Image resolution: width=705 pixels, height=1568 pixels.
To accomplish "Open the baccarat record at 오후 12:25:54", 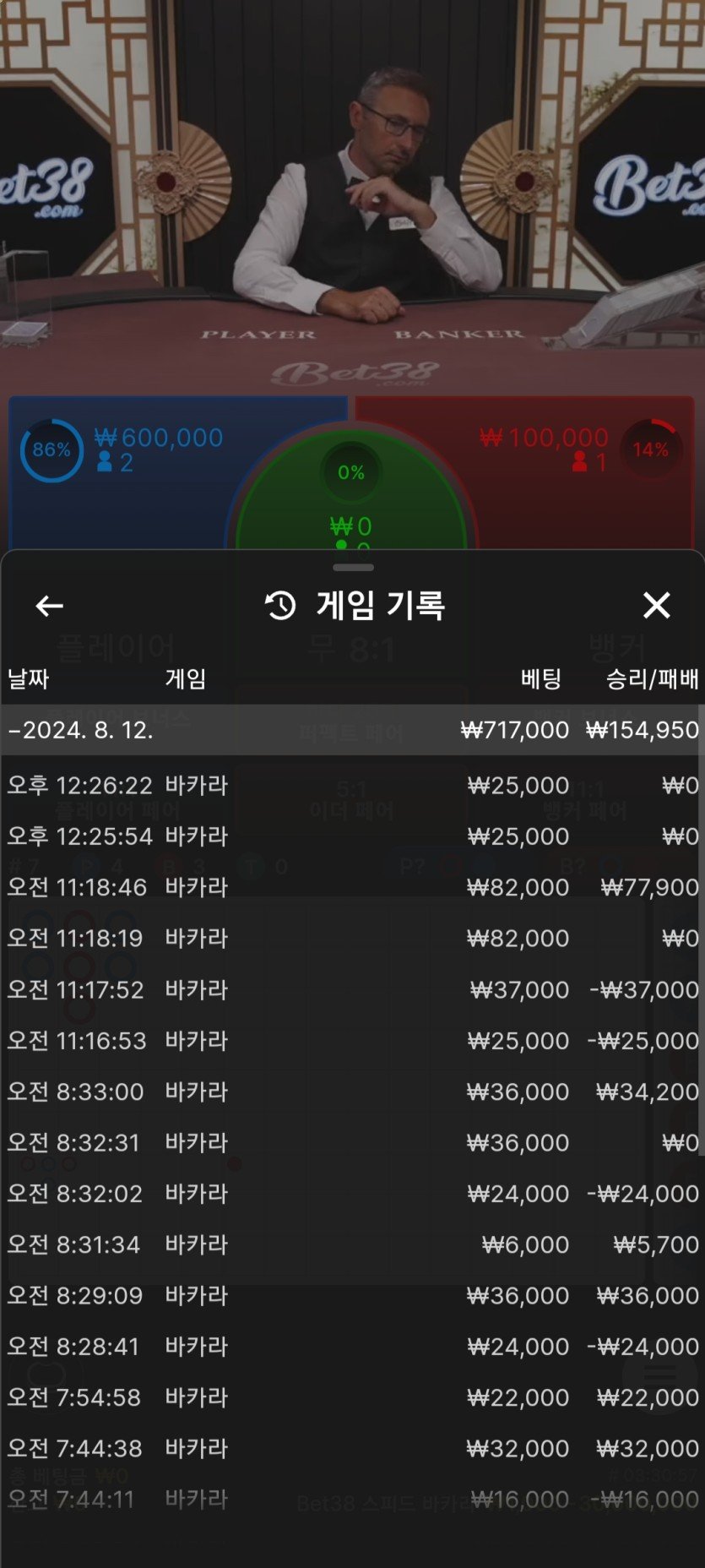I will point(352,836).
